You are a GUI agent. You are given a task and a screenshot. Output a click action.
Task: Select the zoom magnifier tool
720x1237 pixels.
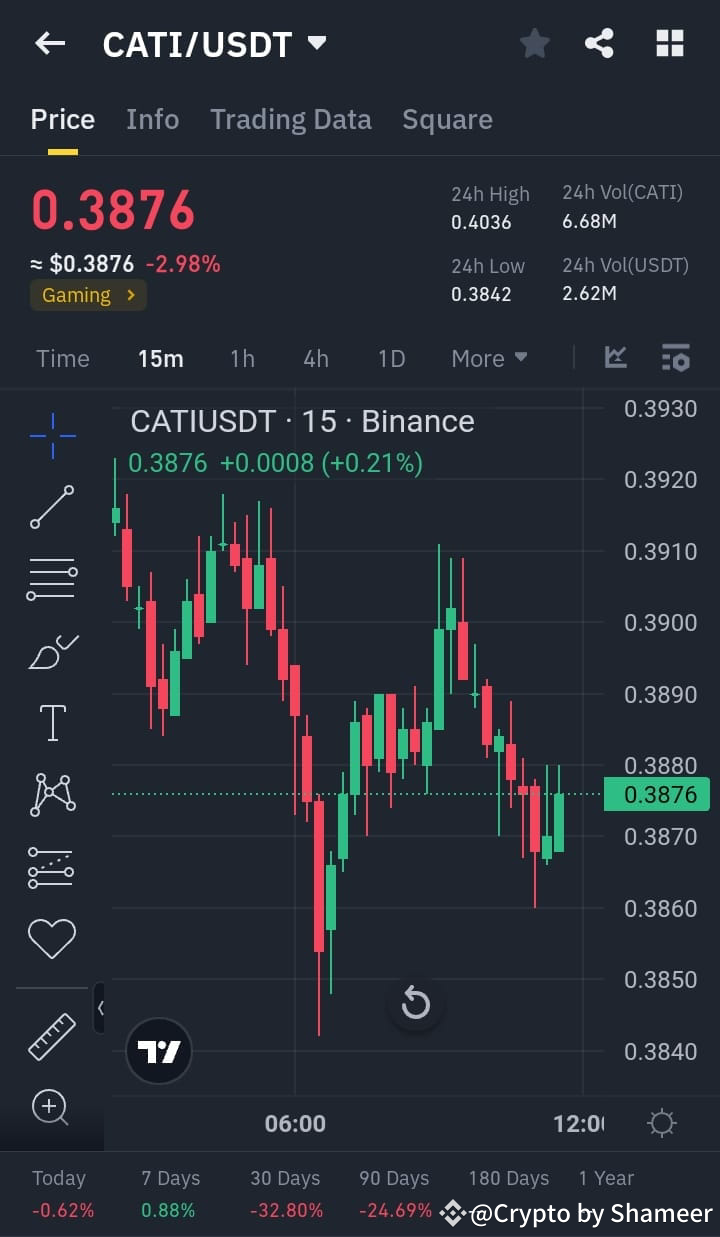tap(52, 1107)
